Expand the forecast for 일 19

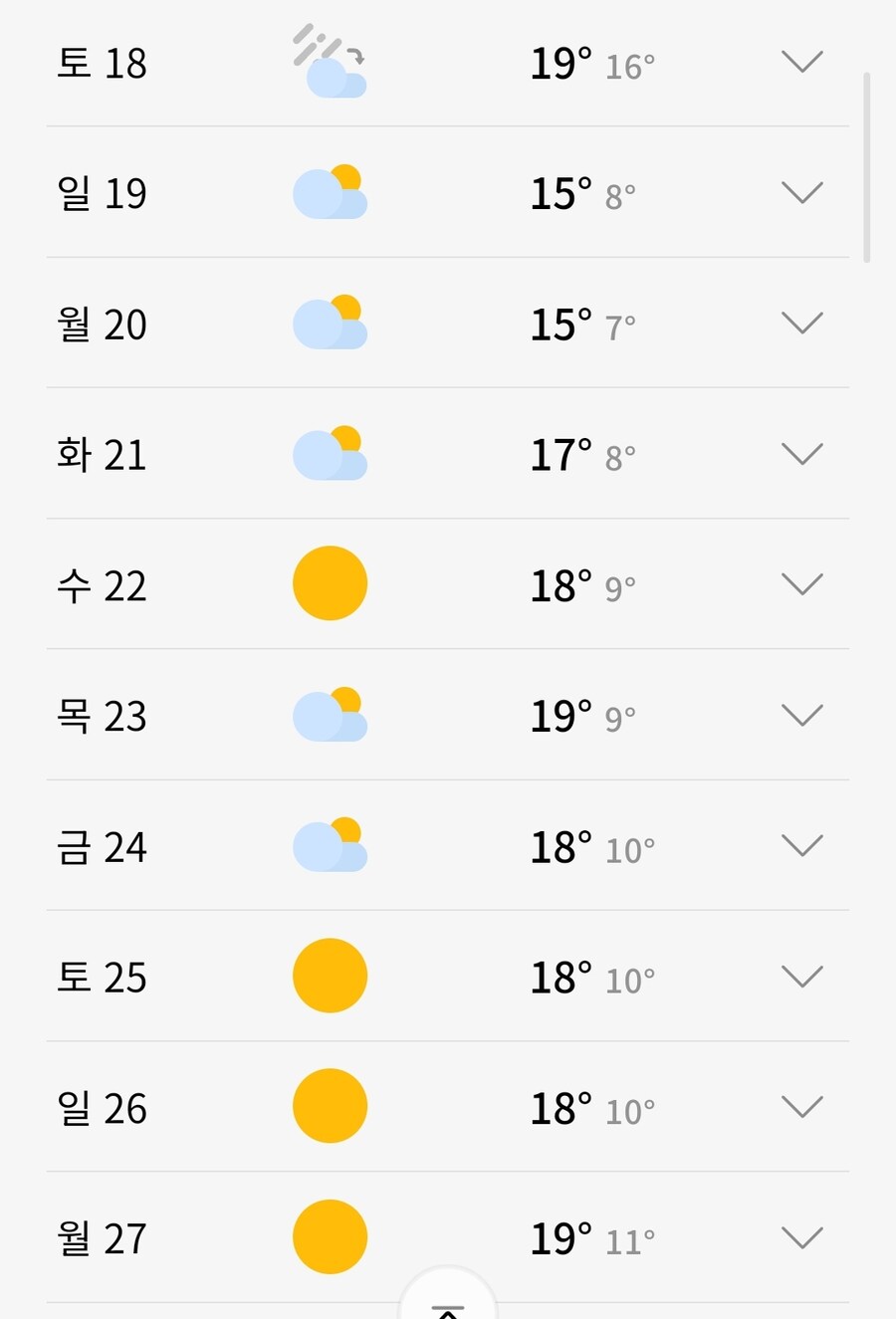[x=801, y=193]
